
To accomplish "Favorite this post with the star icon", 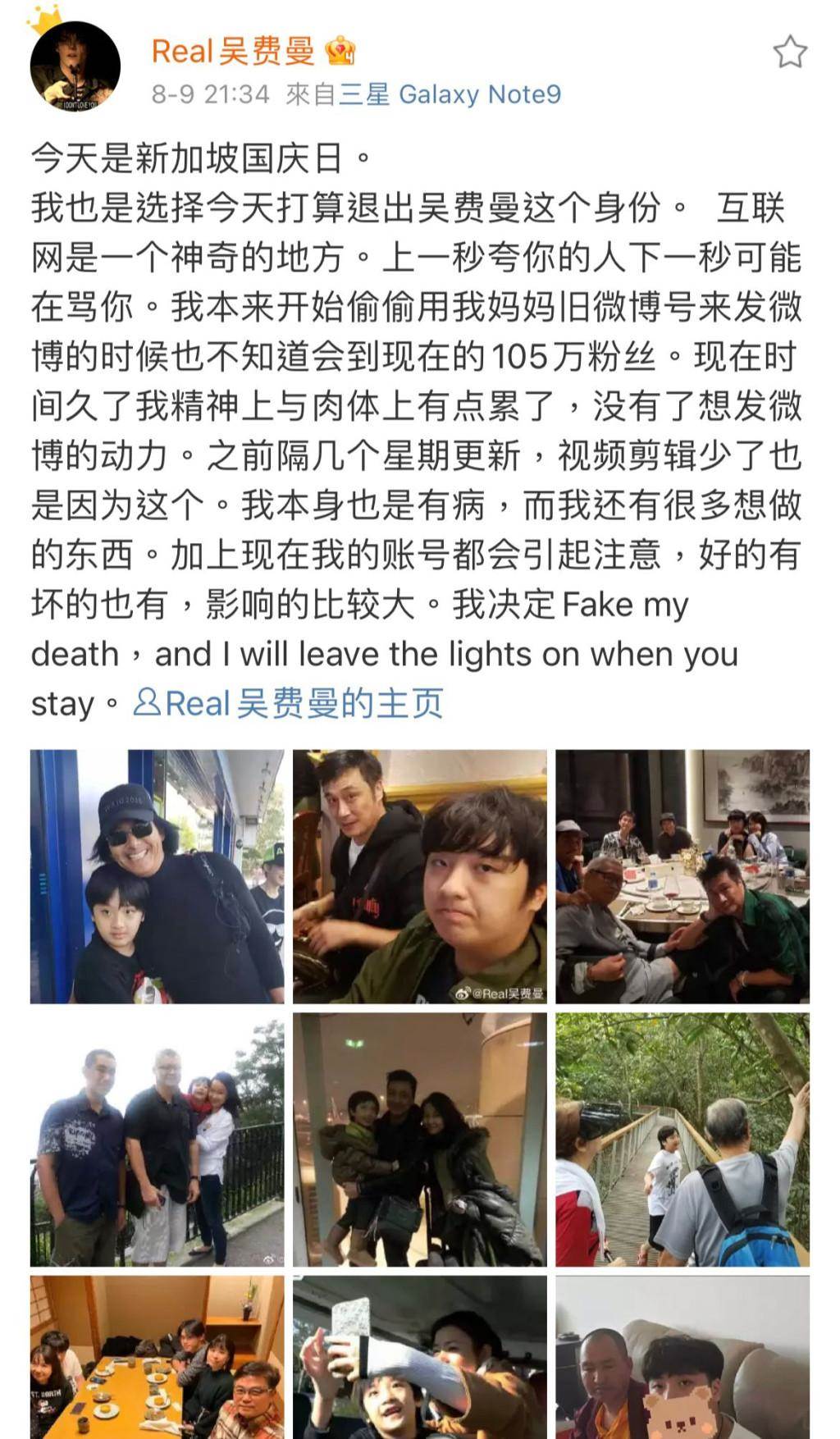I will [790, 52].
